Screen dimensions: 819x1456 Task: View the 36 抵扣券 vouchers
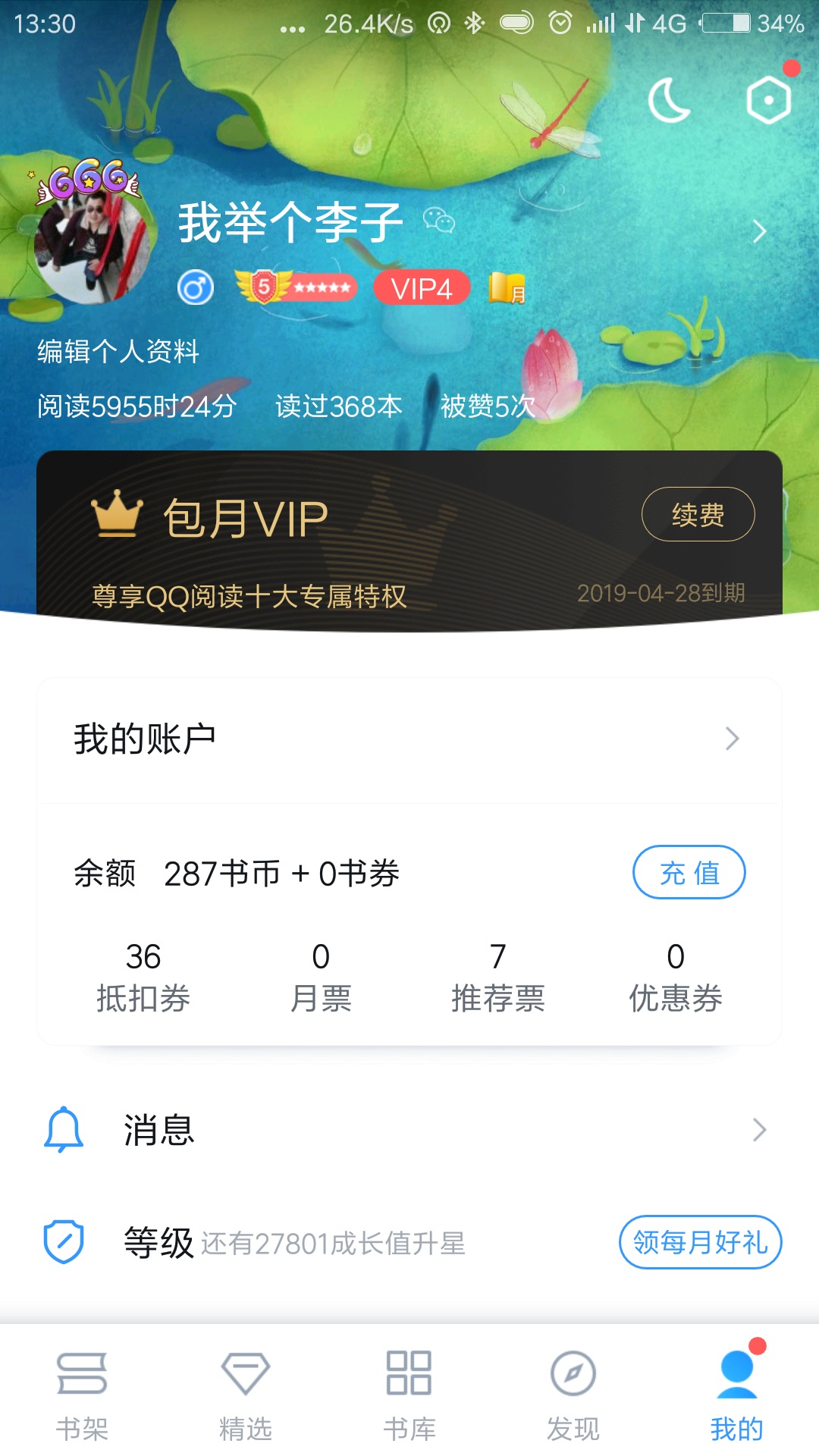pyautogui.click(x=143, y=978)
